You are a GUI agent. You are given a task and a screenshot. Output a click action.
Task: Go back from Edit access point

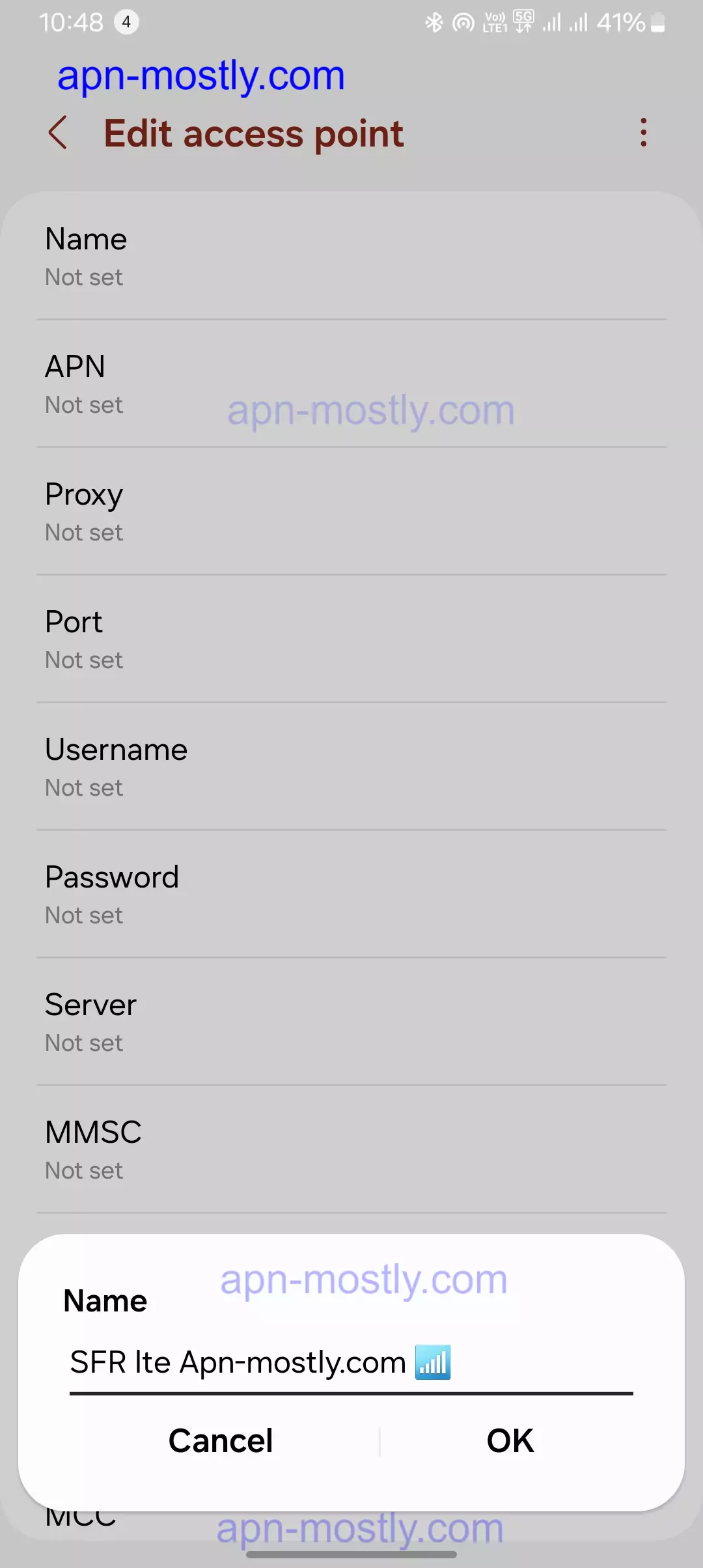pyautogui.click(x=59, y=133)
